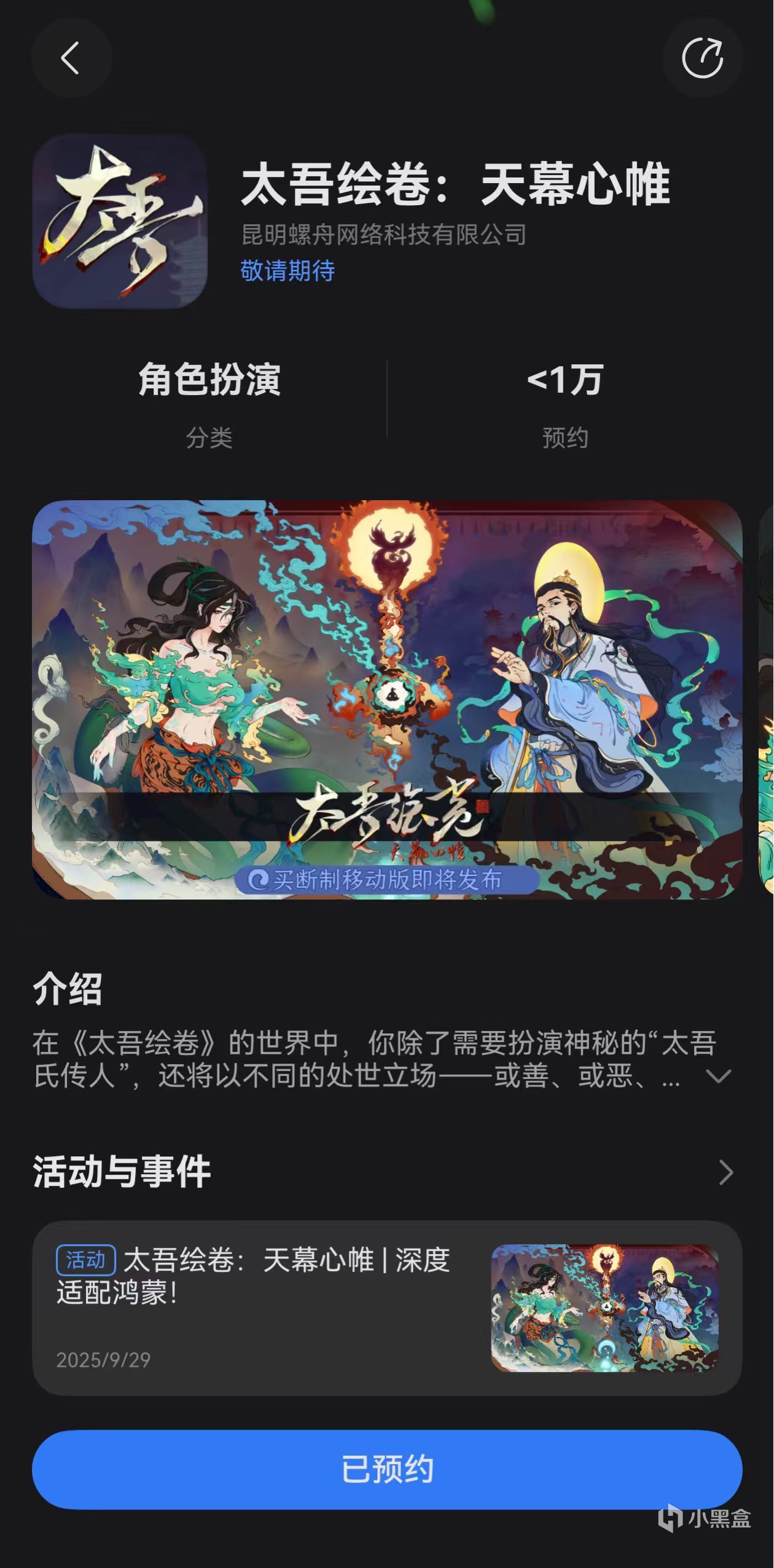Expand the 介绍 description text
The width and height of the screenshot is (774, 1568).
717,1076
